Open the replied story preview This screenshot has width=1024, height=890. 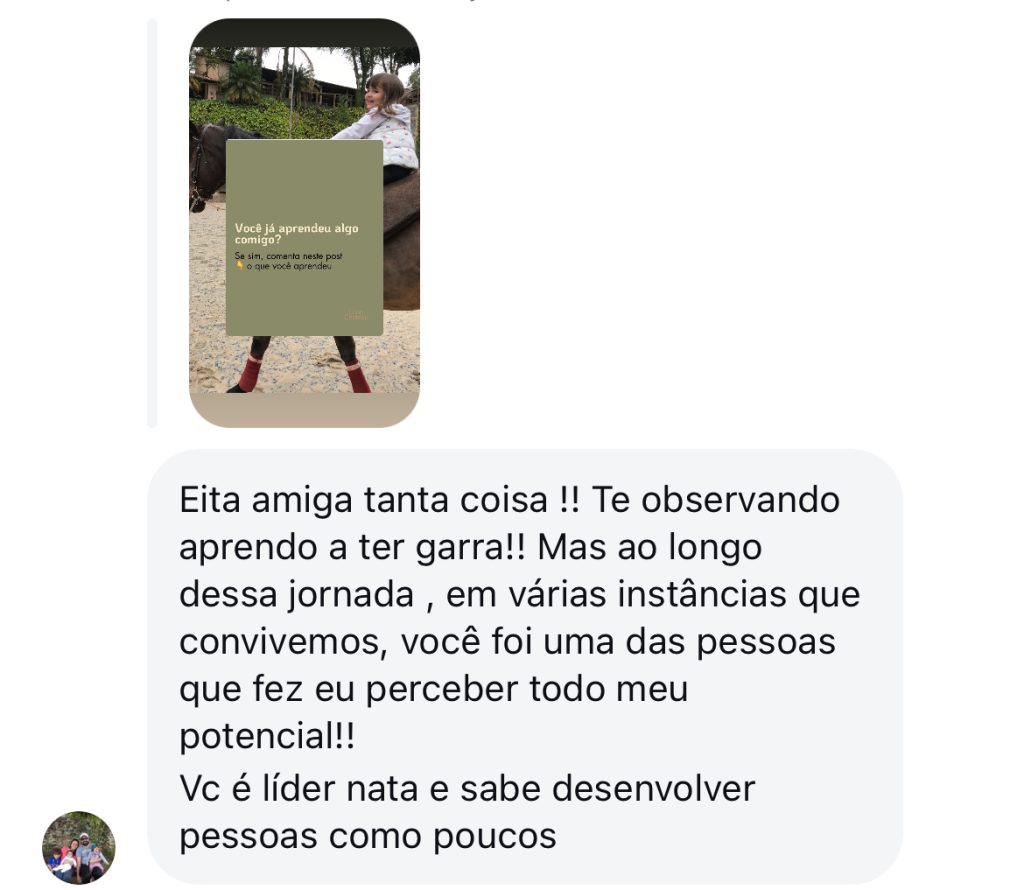[304, 223]
